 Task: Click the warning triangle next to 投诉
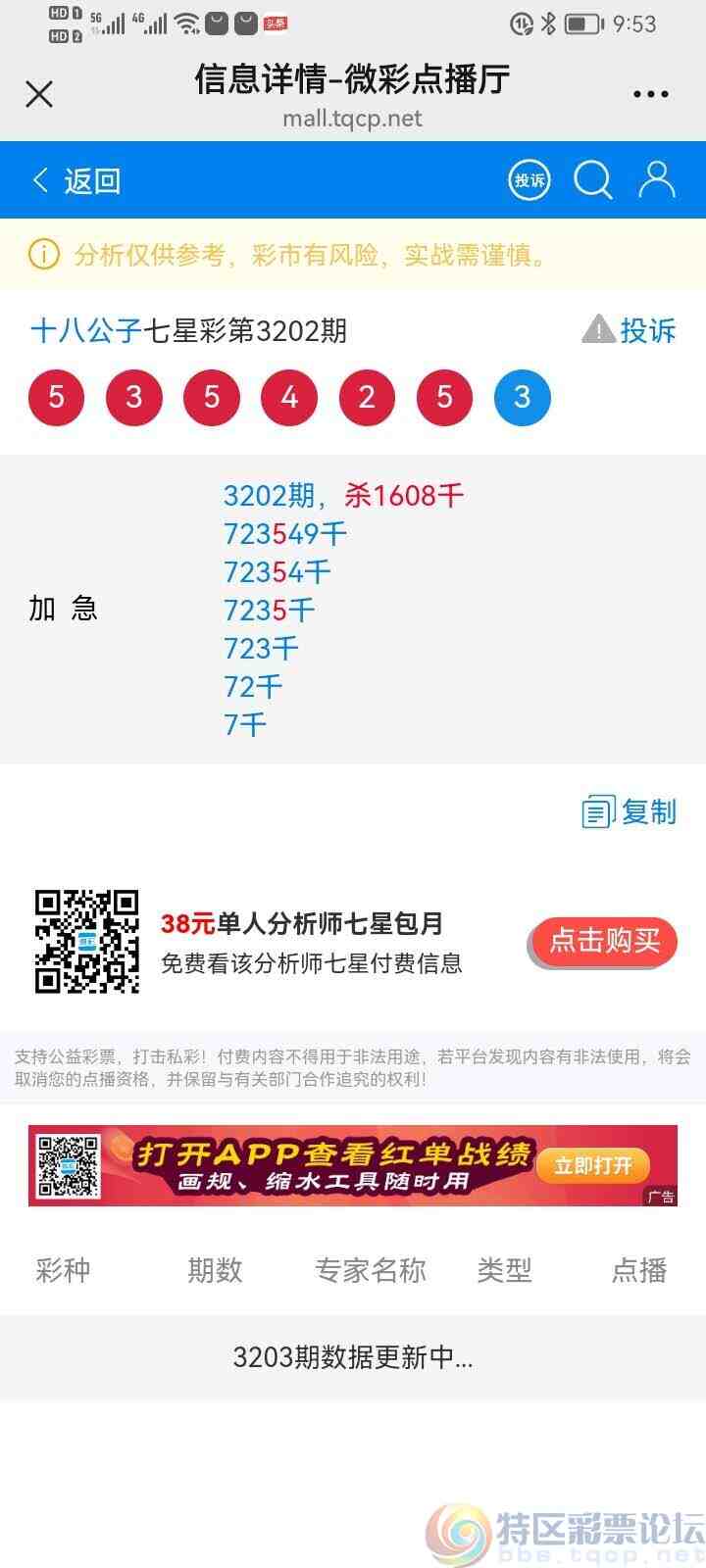(x=596, y=329)
